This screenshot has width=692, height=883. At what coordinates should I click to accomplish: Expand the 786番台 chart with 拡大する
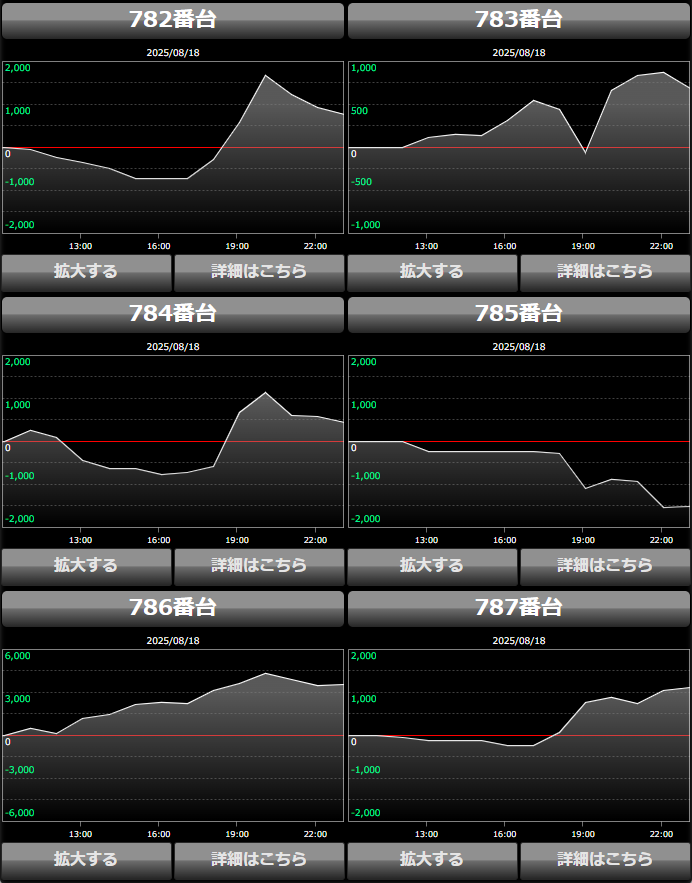(86, 859)
